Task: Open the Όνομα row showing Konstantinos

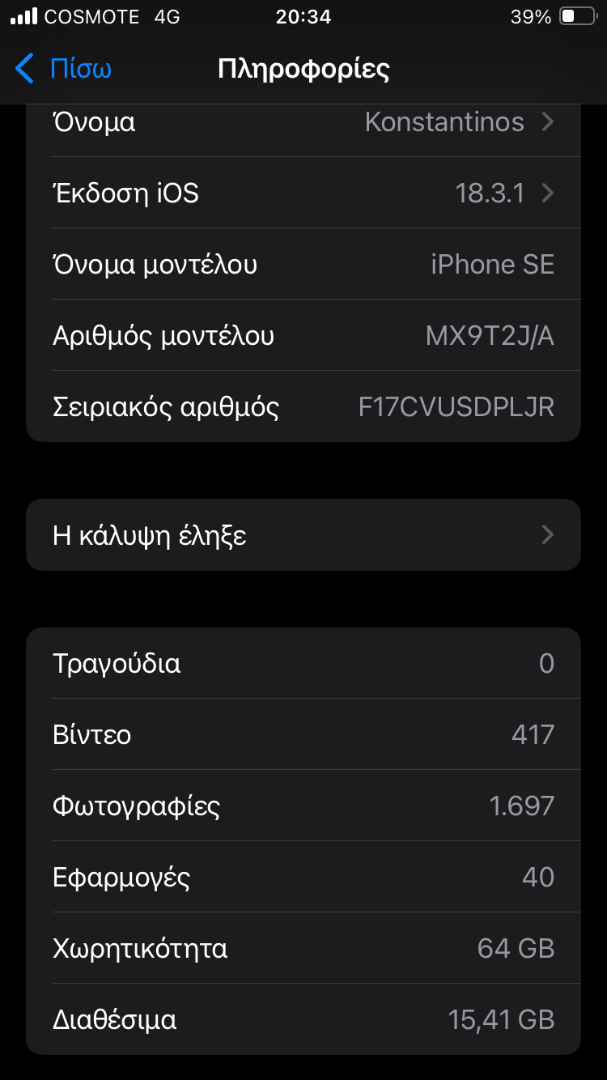Action: click(x=303, y=125)
